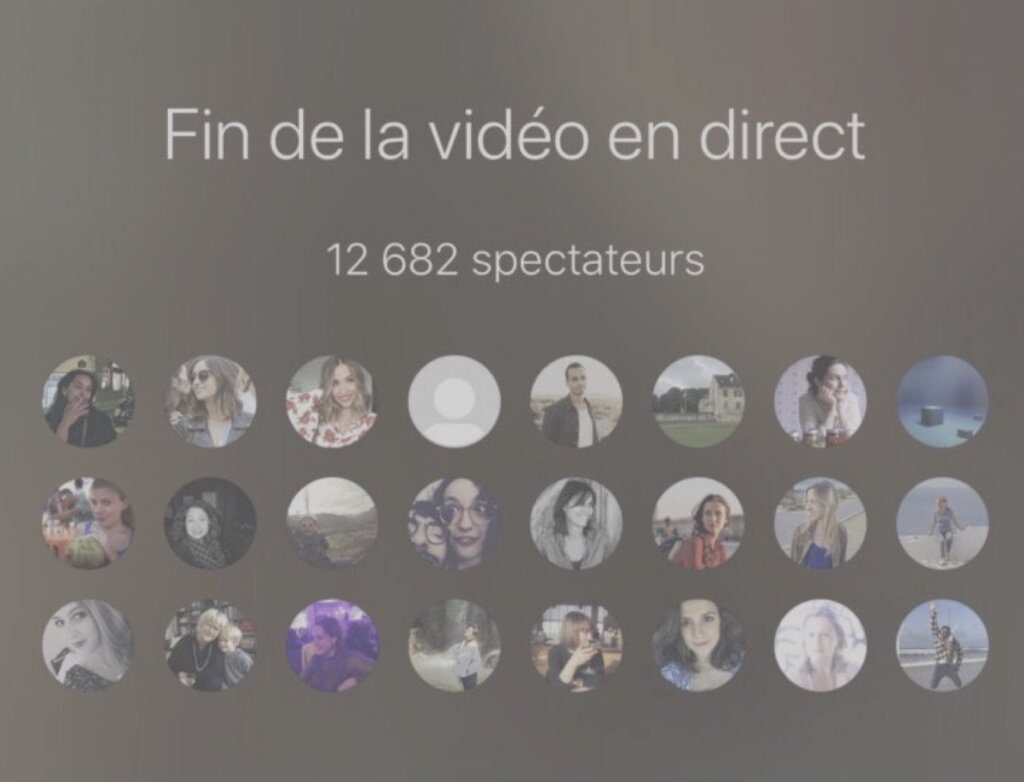Open the viewer with purple-tinted avatar
This screenshot has height=782, width=1024.
pos(332,645)
